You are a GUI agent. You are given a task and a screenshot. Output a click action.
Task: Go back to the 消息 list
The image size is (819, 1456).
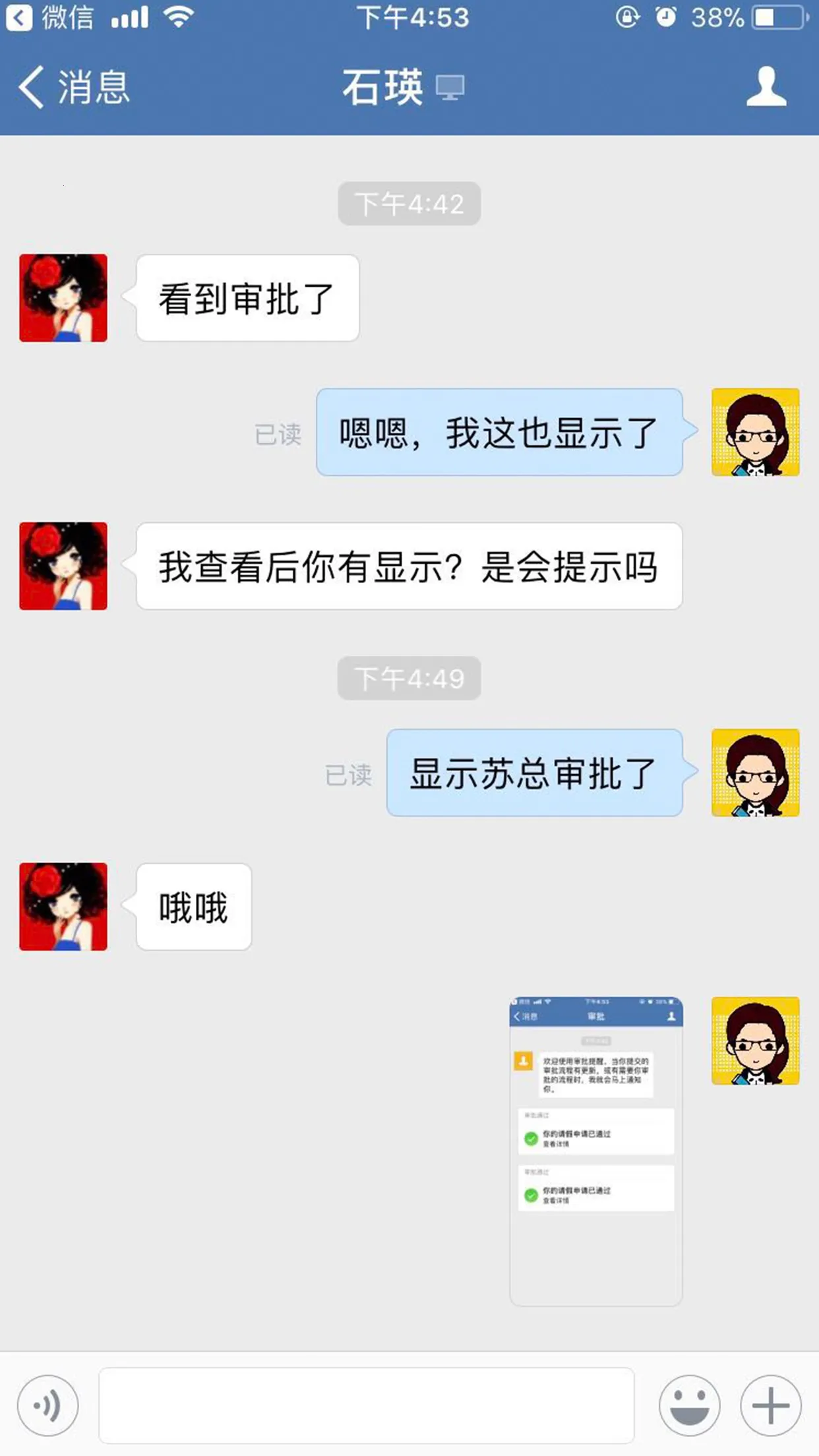pos(73,87)
